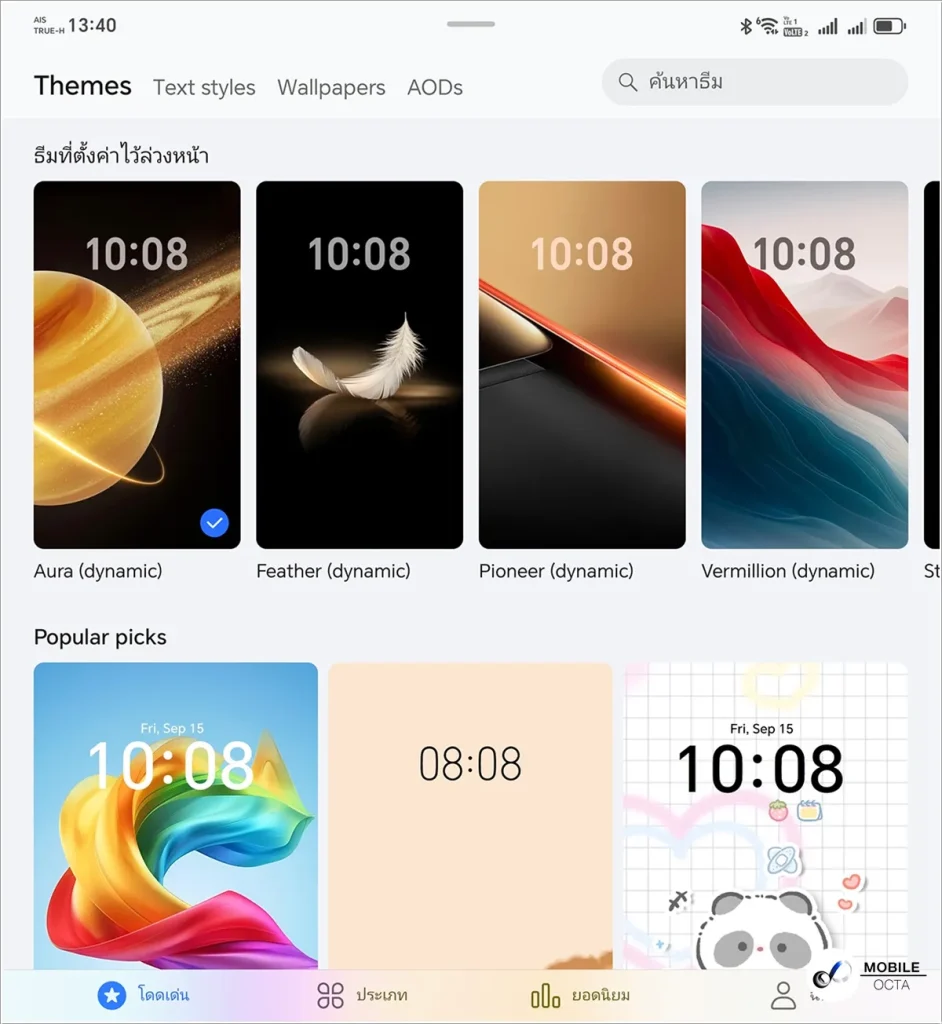The height and width of the screenshot is (1024, 942).
Task: Go to the โดดเด่น bottom tab
Action: point(144,995)
